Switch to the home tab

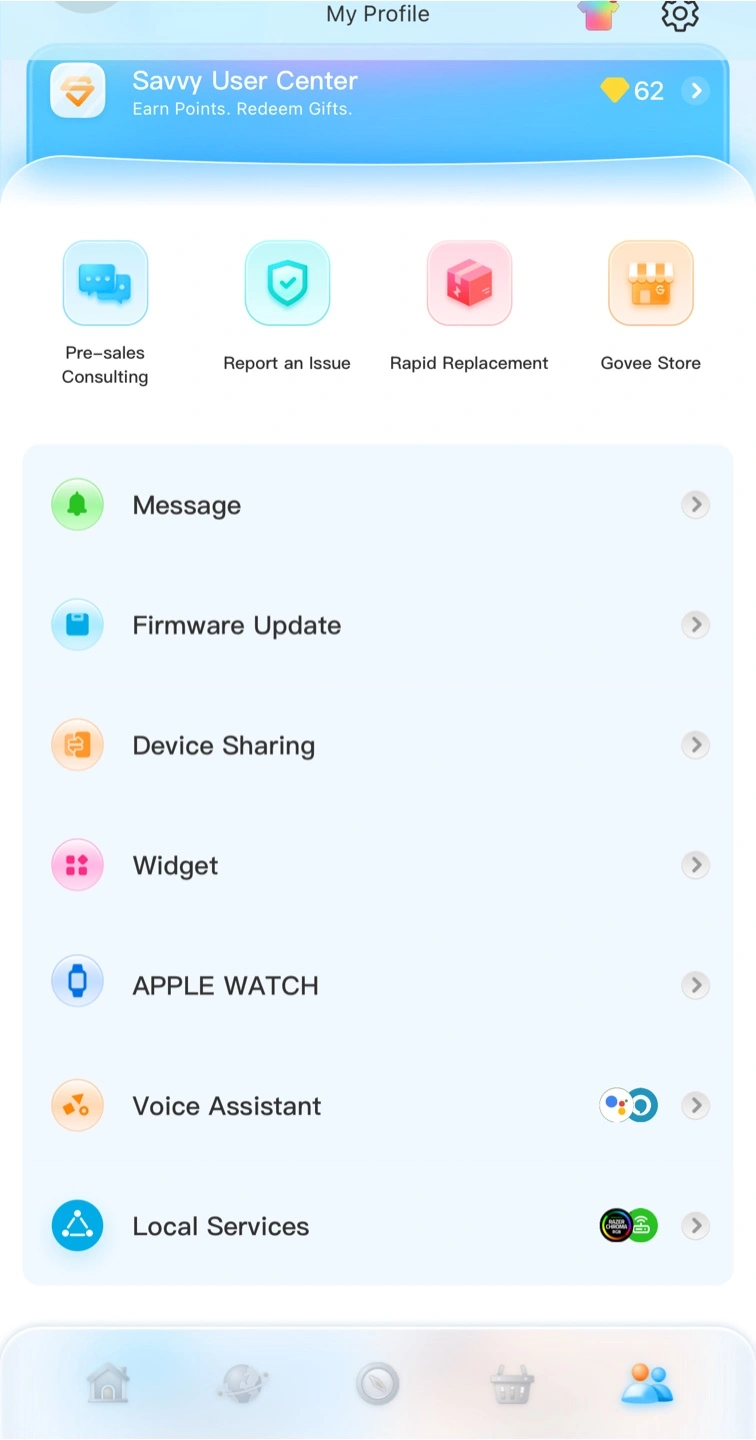[108, 1384]
